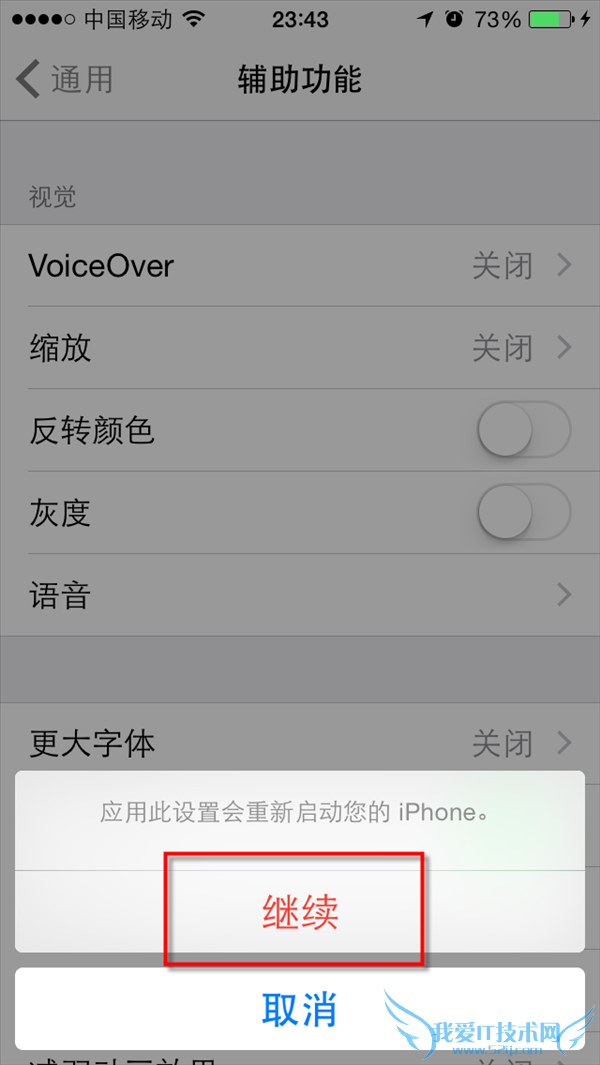Toggle the 反转颜色 switch
Image resolution: width=600 pixels, height=1065 pixels.
pos(523,431)
